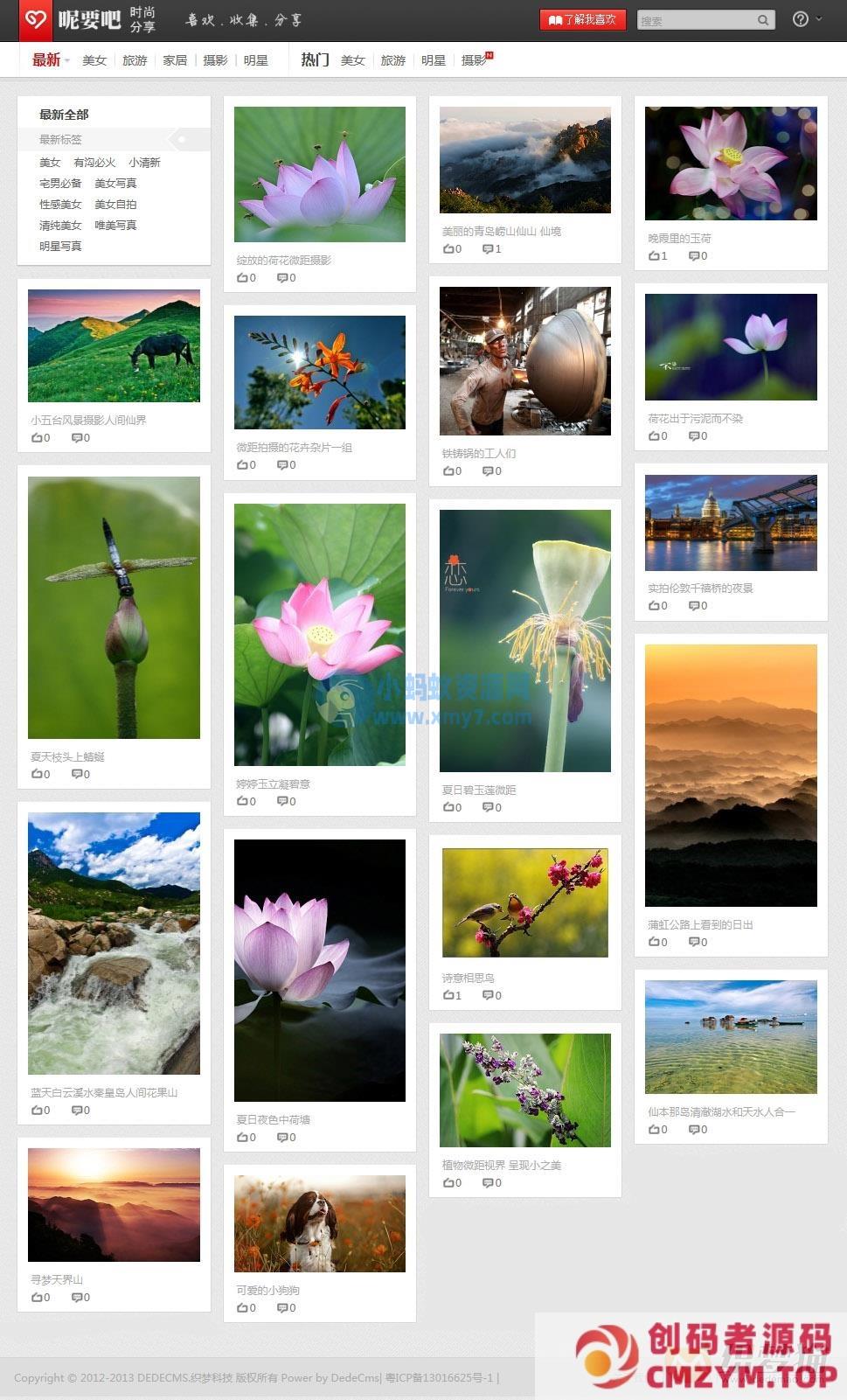Open the 小清新 tag
Image resolution: width=847 pixels, height=1400 pixels.
tap(144, 163)
